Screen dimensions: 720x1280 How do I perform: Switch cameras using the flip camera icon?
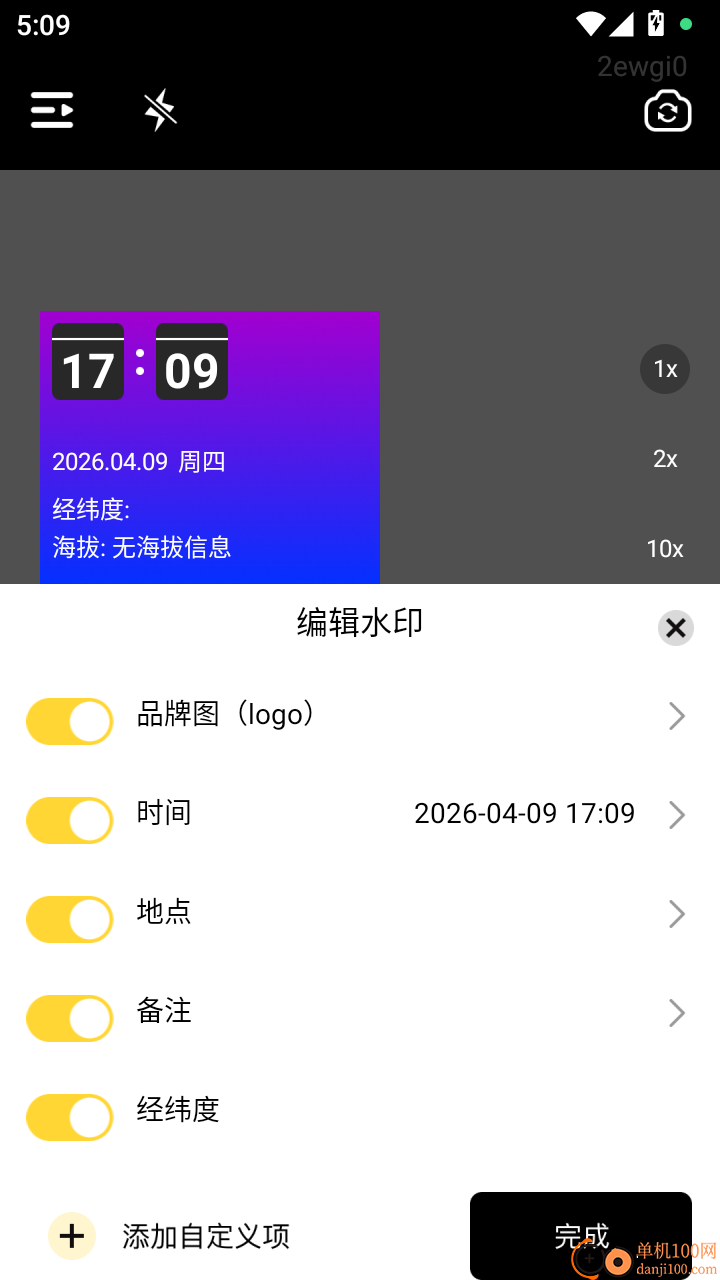tap(667, 110)
